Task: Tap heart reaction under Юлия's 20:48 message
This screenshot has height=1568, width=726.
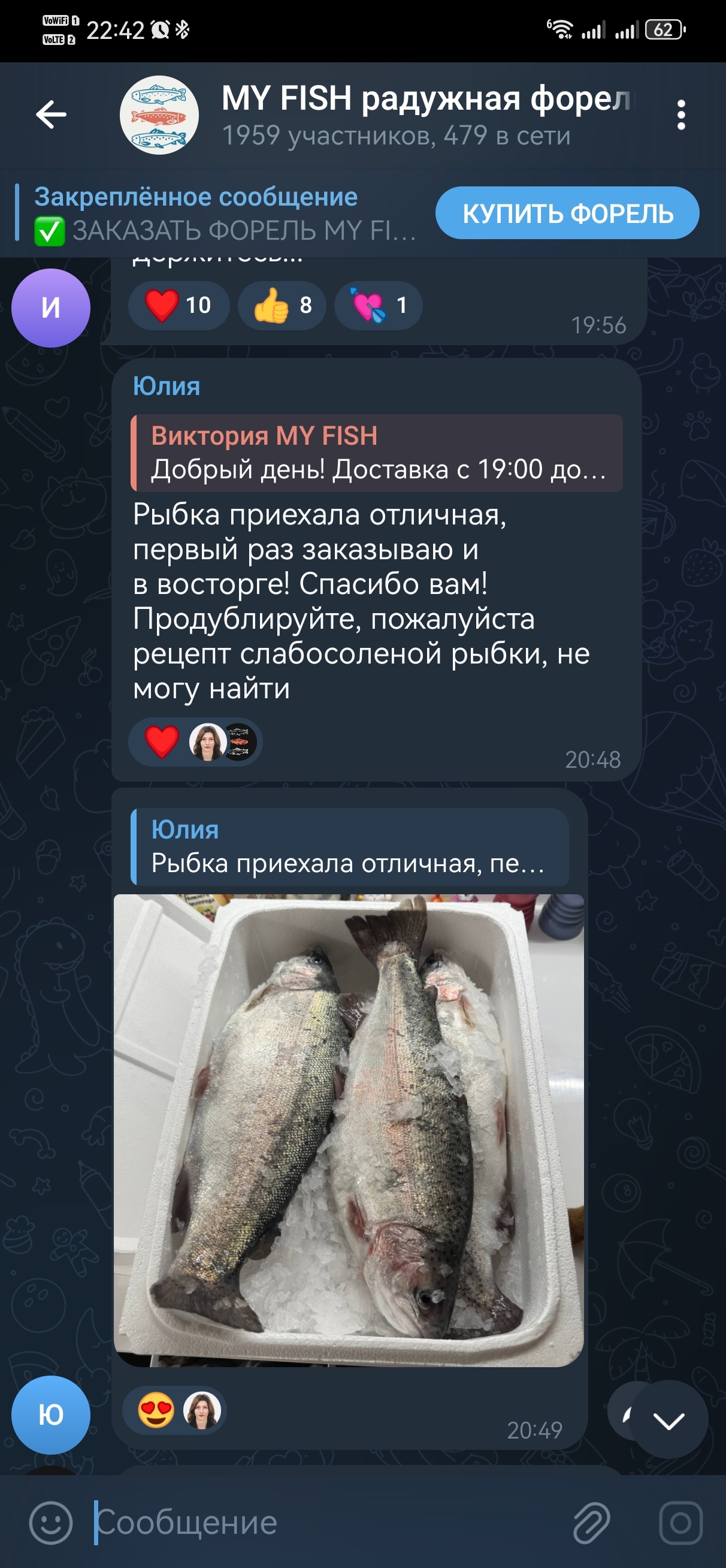Action: click(x=162, y=742)
